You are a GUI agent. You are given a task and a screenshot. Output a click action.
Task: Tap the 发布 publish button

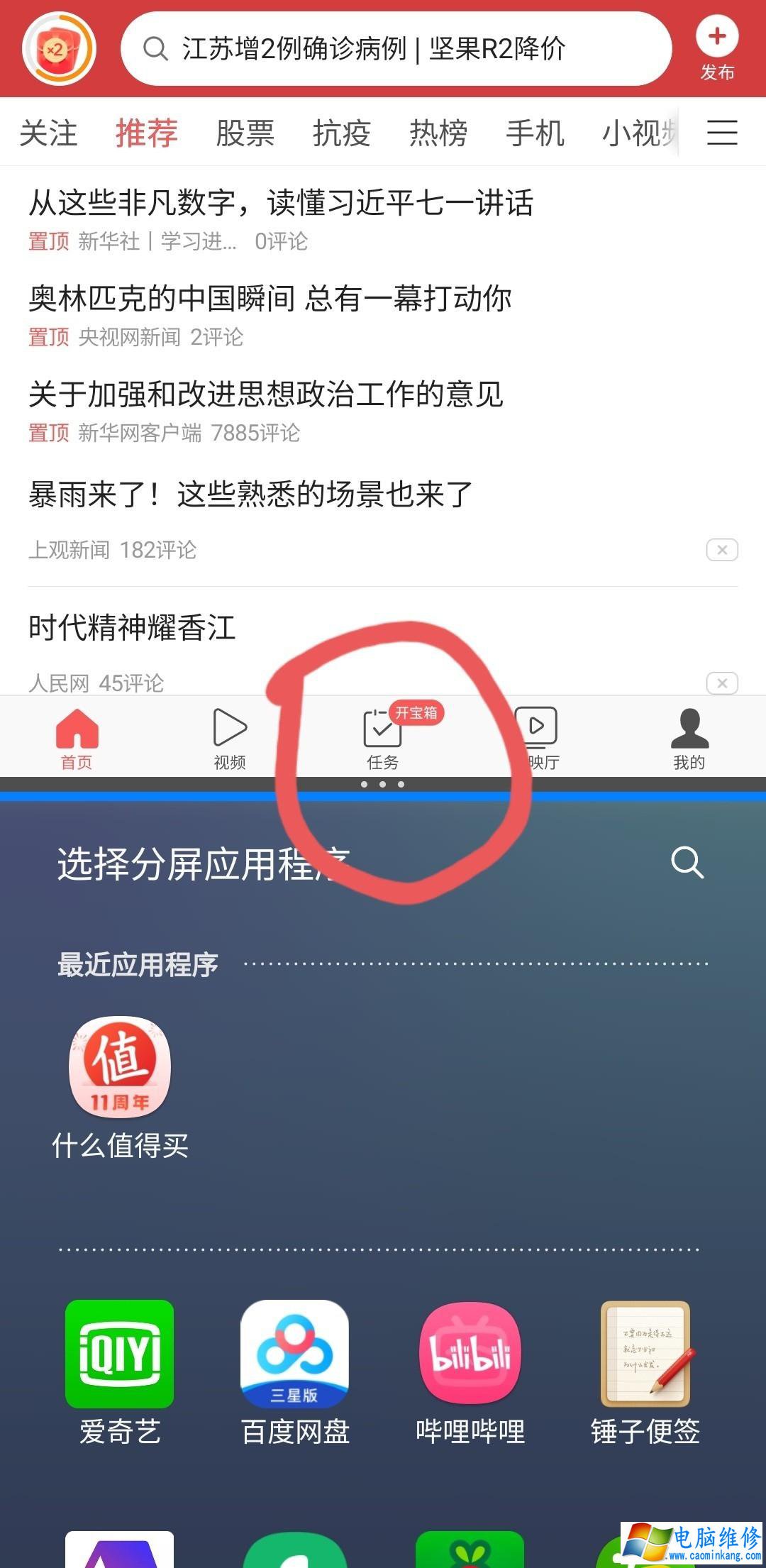click(716, 50)
